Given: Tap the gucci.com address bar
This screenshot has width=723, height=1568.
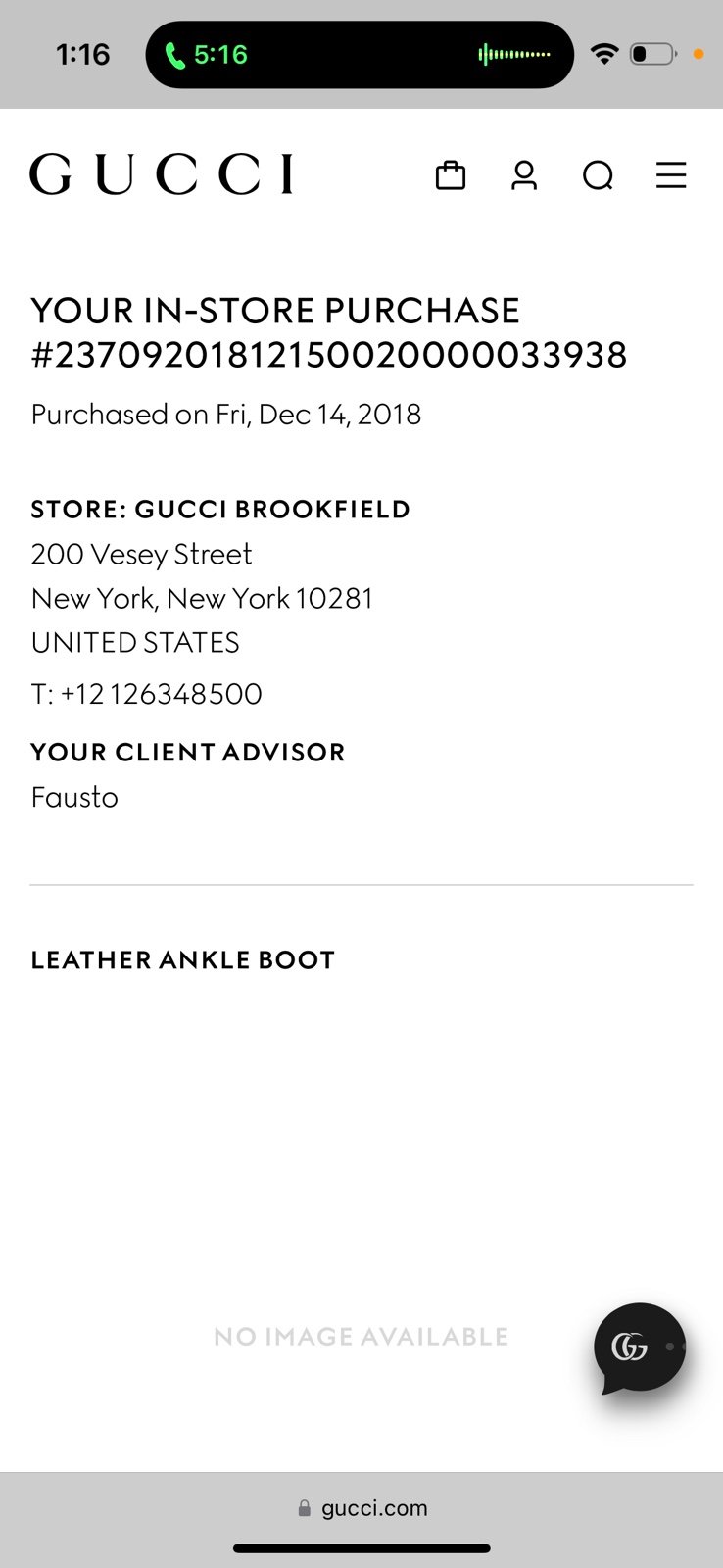Looking at the screenshot, I should (x=361, y=1508).
